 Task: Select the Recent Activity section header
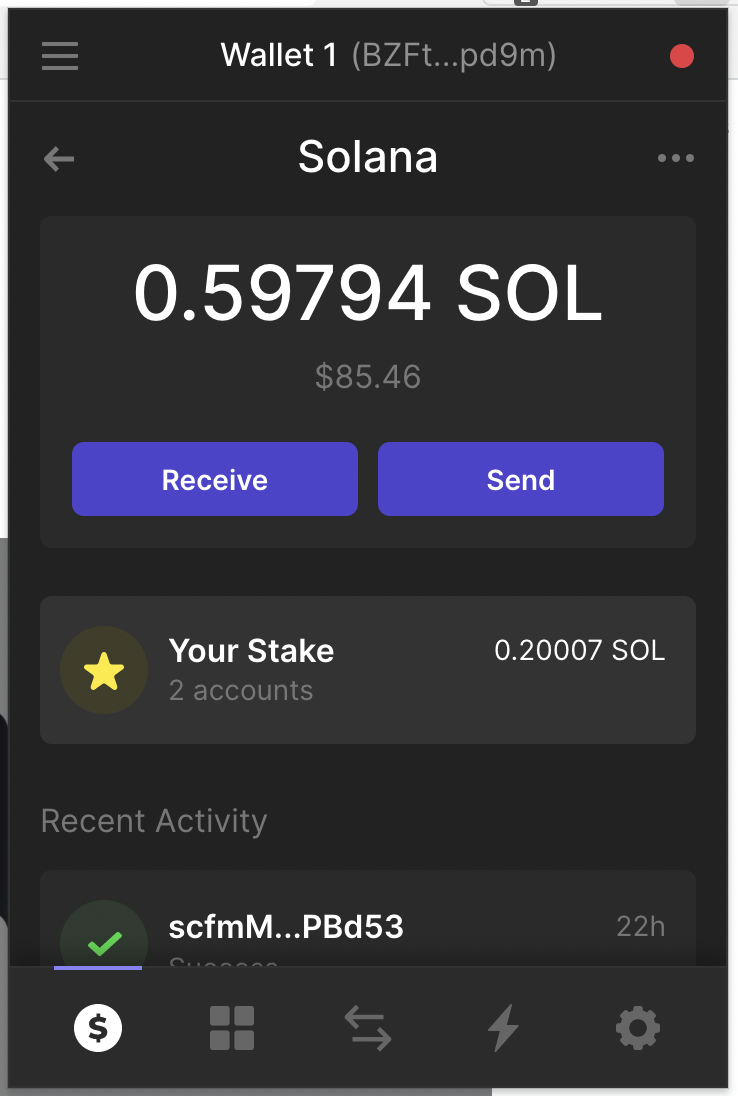click(x=153, y=820)
